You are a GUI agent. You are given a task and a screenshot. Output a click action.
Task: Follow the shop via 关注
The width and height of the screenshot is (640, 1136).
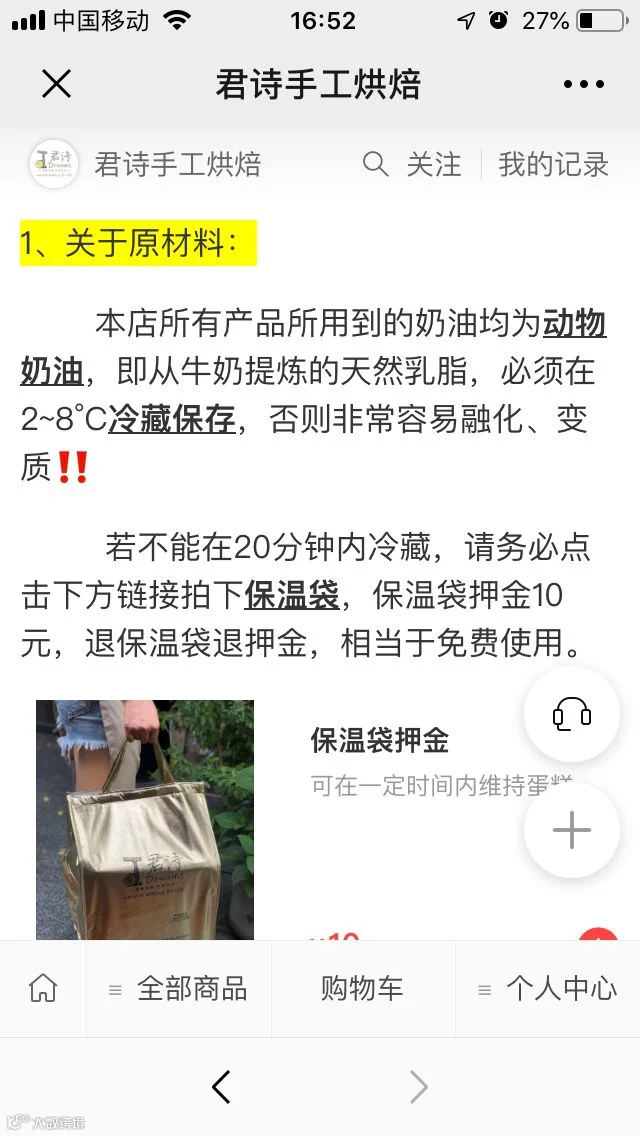click(x=433, y=164)
